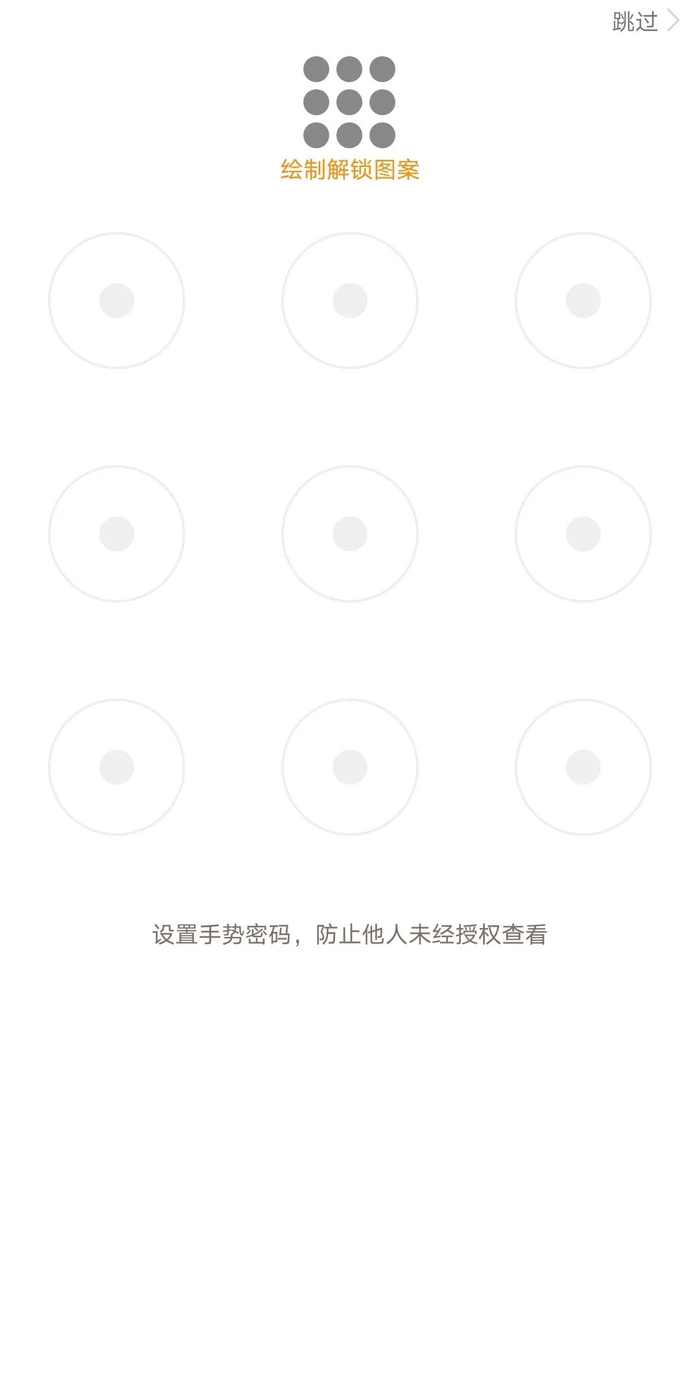This screenshot has width=700, height=1386.
Task: Select the top-right pattern dot
Action: click(x=583, y=300)
